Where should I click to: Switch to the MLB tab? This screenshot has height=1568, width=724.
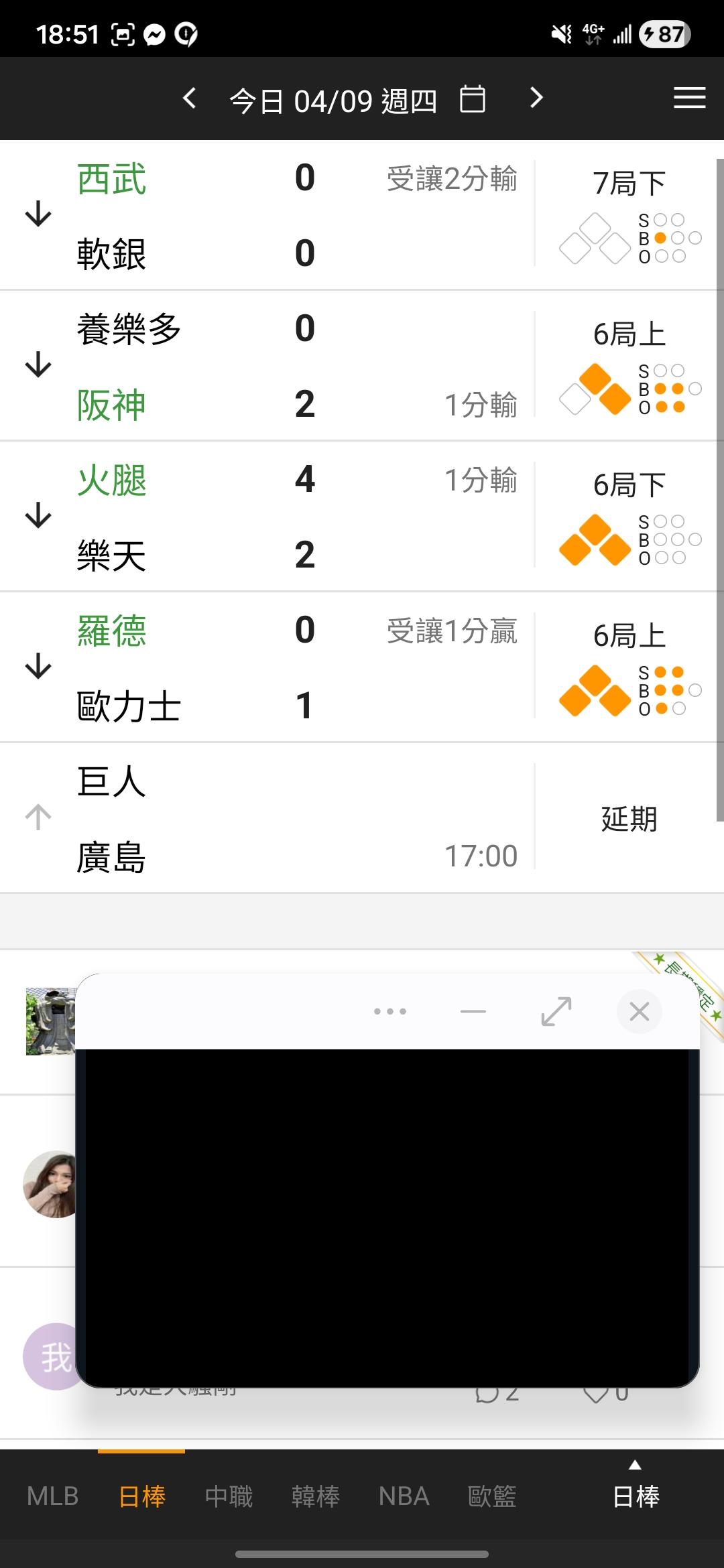(53, 1496)
